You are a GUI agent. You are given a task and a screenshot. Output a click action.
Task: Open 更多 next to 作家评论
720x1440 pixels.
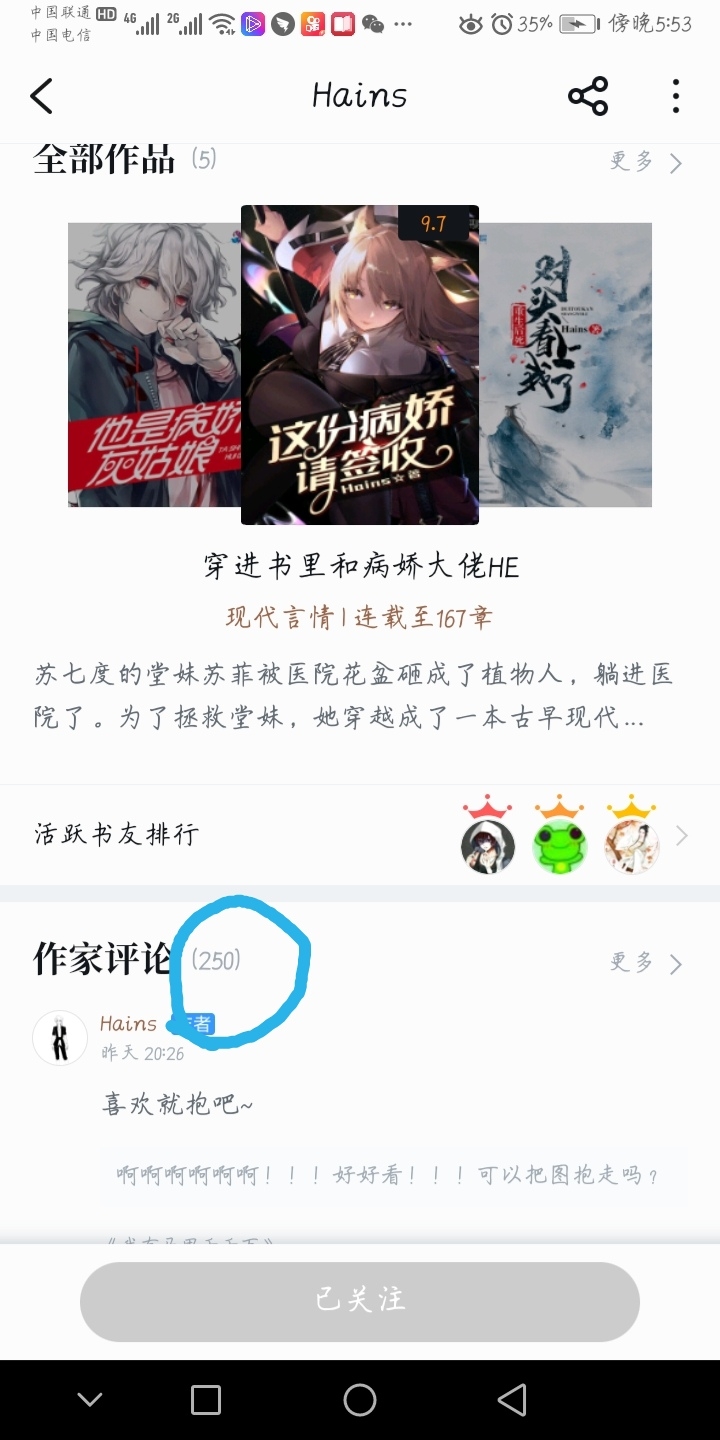click(x=646, y=963)
